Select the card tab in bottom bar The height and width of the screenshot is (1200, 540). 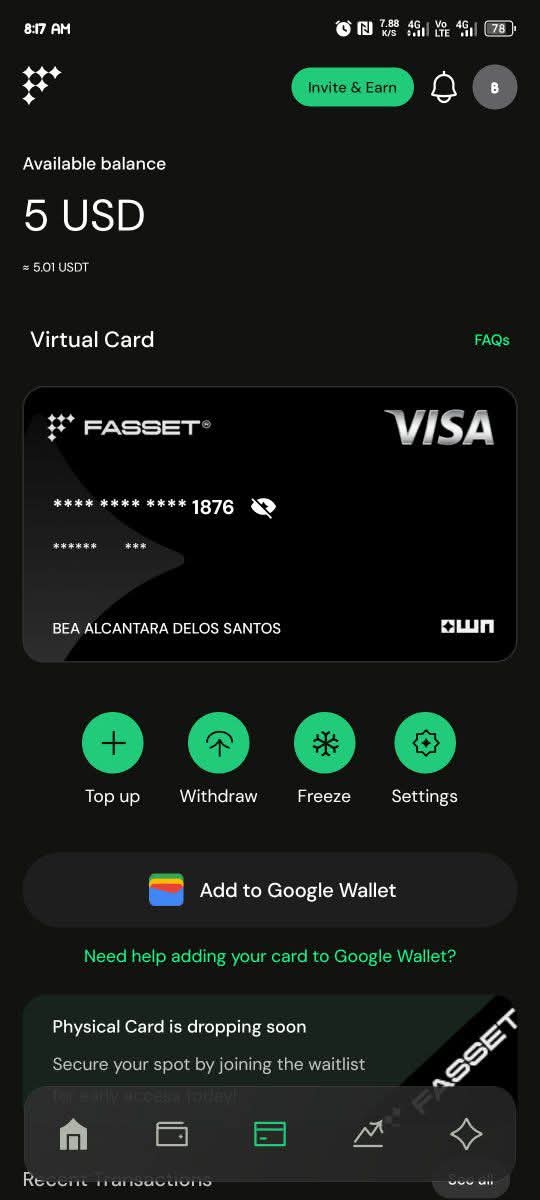click(270, 1134)
